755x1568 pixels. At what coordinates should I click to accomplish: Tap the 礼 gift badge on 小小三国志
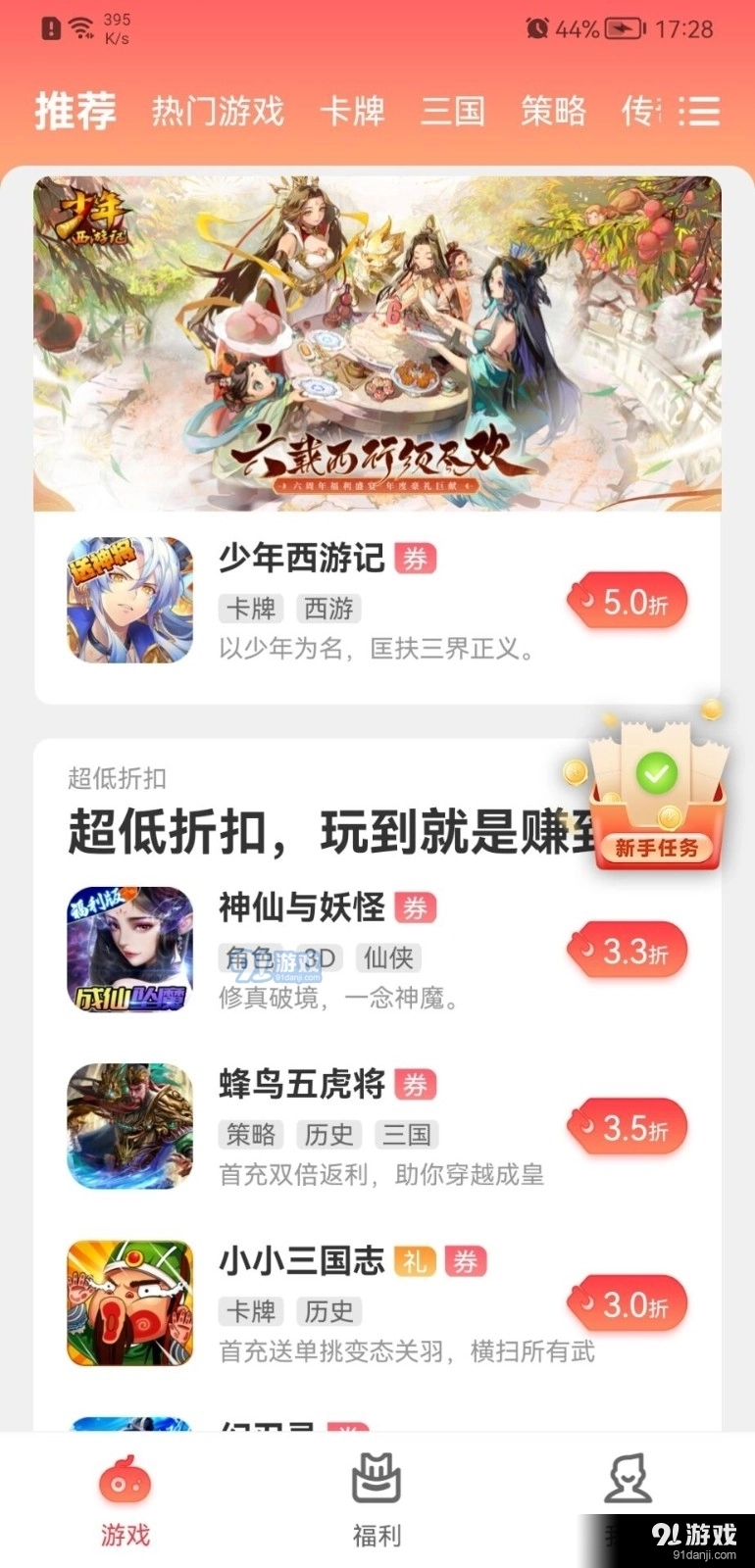(414, 1262)
